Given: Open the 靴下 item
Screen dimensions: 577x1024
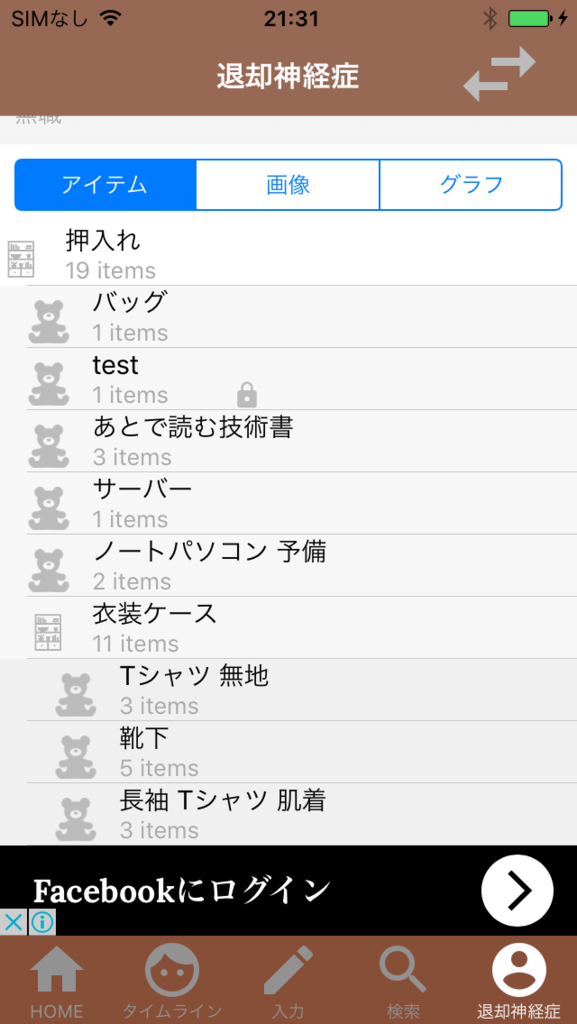Looking at the screenshot, I should (x=302, y=752).
